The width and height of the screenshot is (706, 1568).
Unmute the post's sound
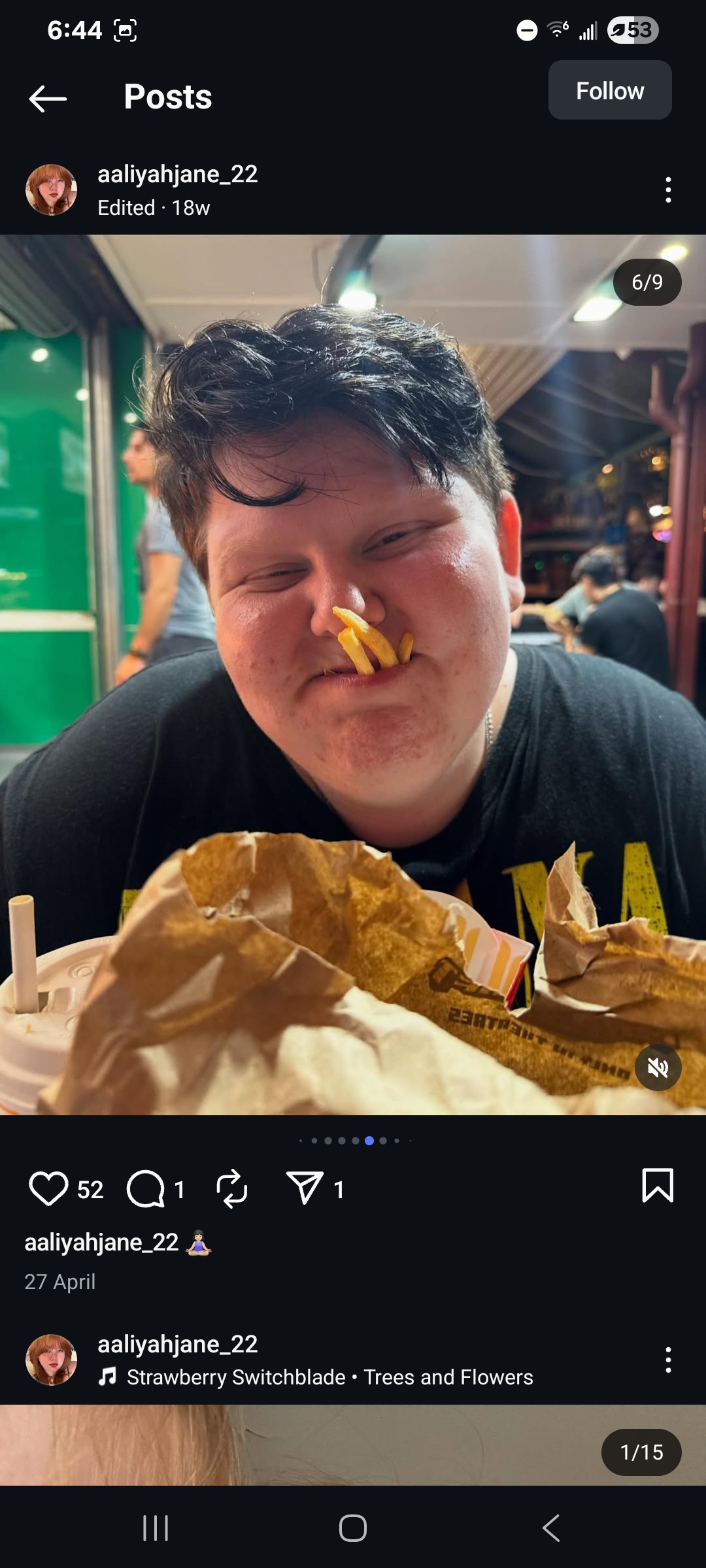click(658, 1068)
